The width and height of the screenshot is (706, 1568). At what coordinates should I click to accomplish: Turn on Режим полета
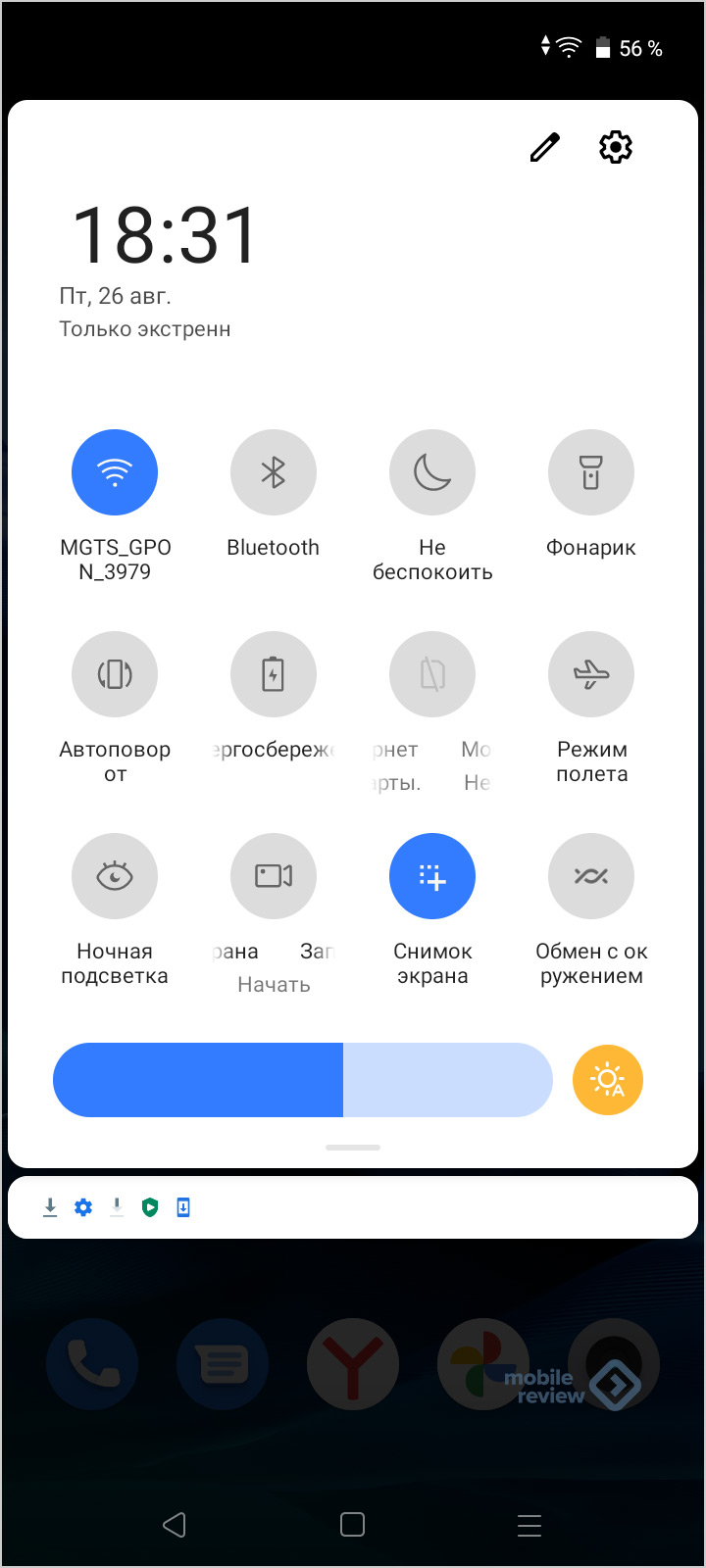(591, 674)
